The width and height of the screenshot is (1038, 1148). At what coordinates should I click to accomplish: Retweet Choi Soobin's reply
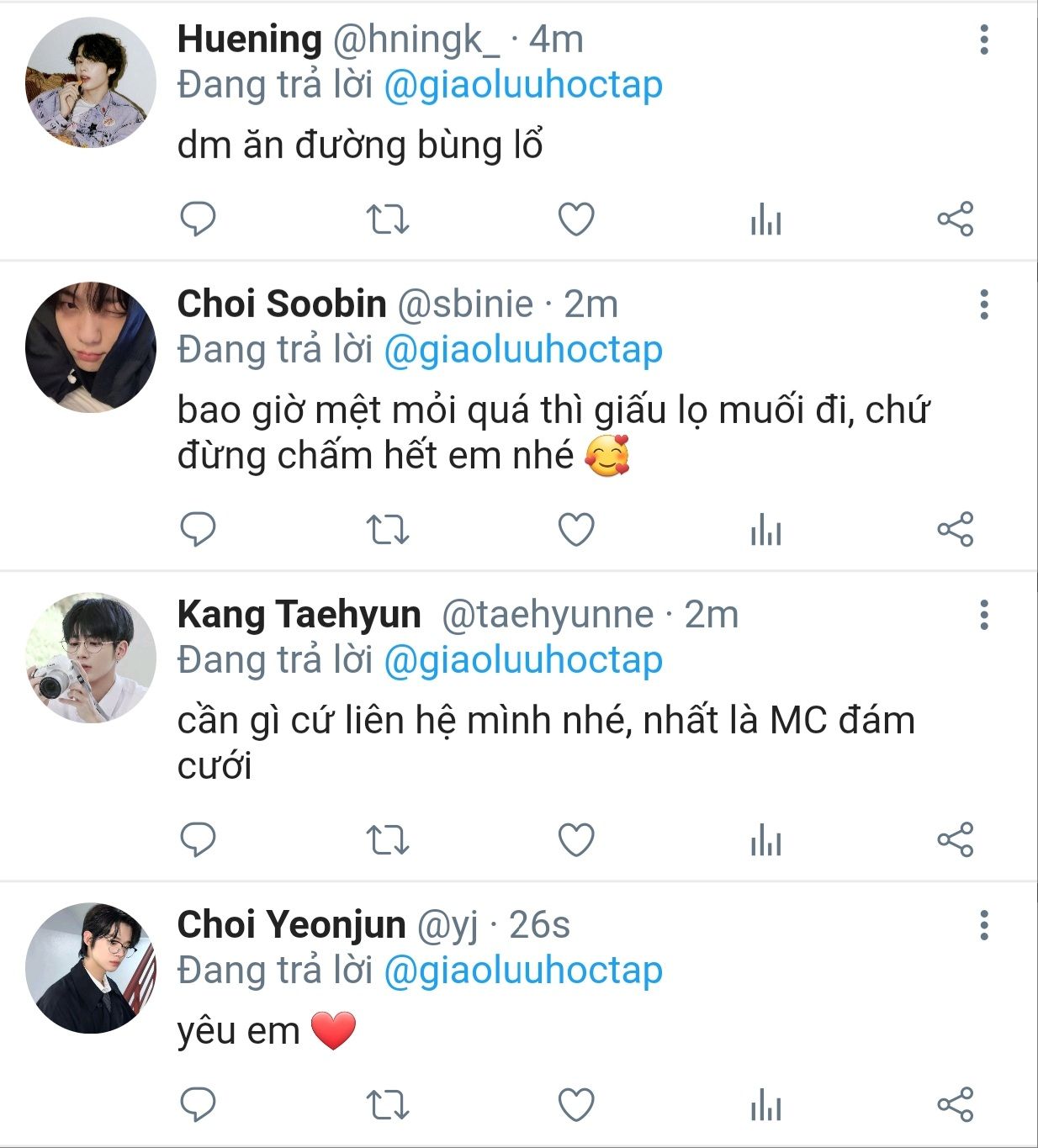tap(388, 530)
